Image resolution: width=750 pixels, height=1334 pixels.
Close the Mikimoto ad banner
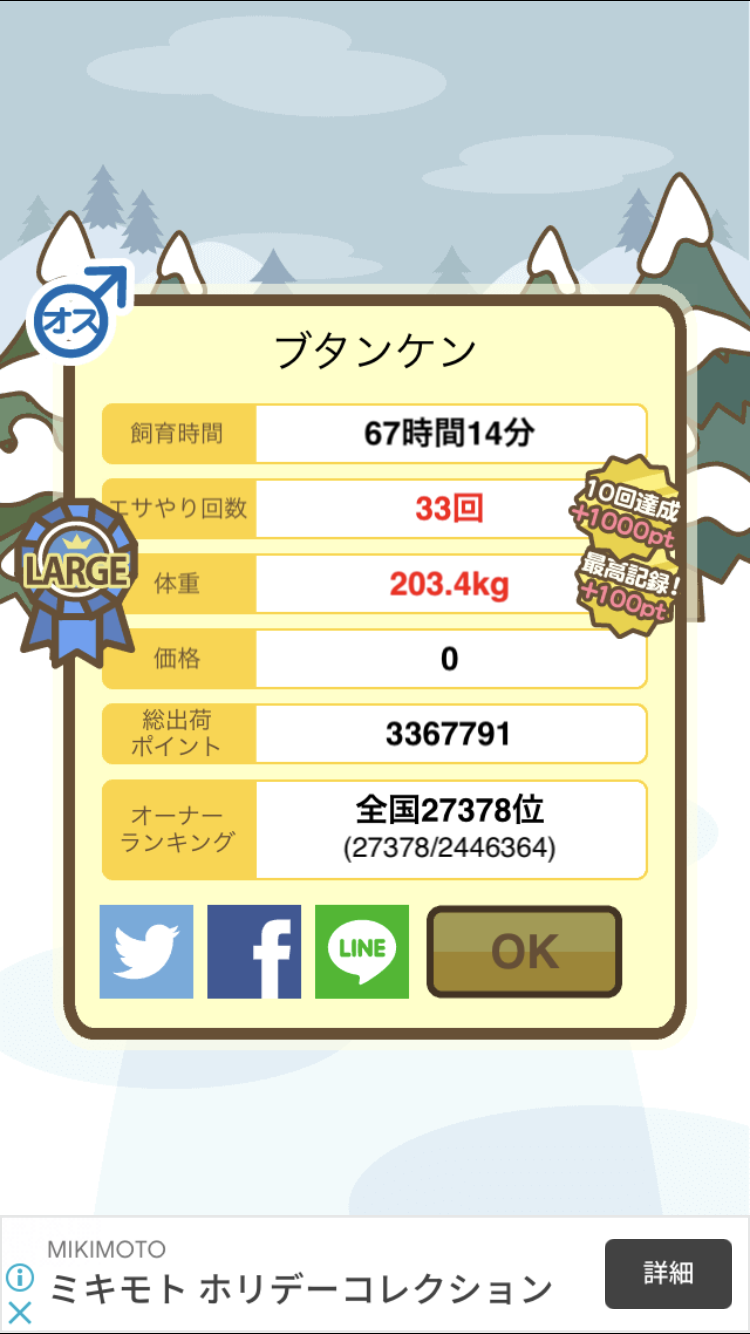point(19,1312)
